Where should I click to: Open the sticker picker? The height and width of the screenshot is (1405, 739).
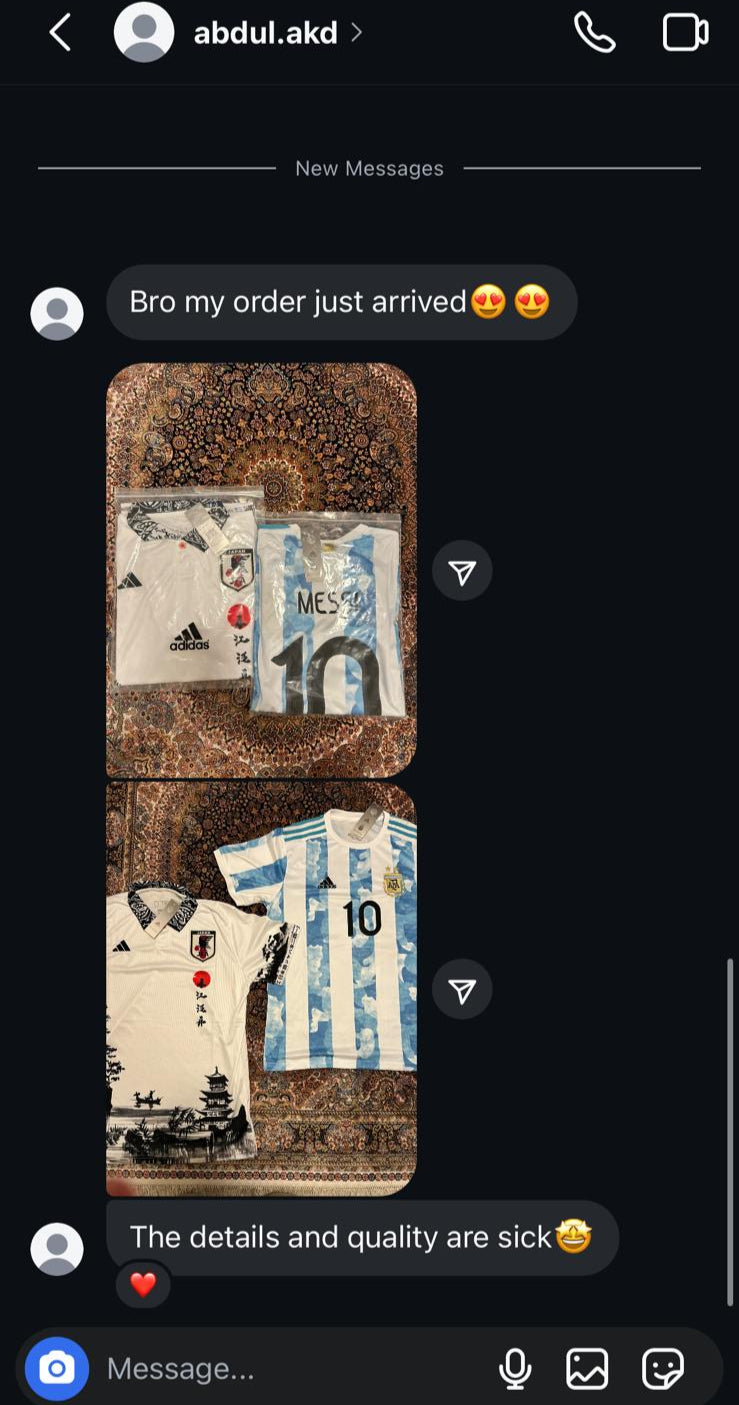coord(662,1369)
